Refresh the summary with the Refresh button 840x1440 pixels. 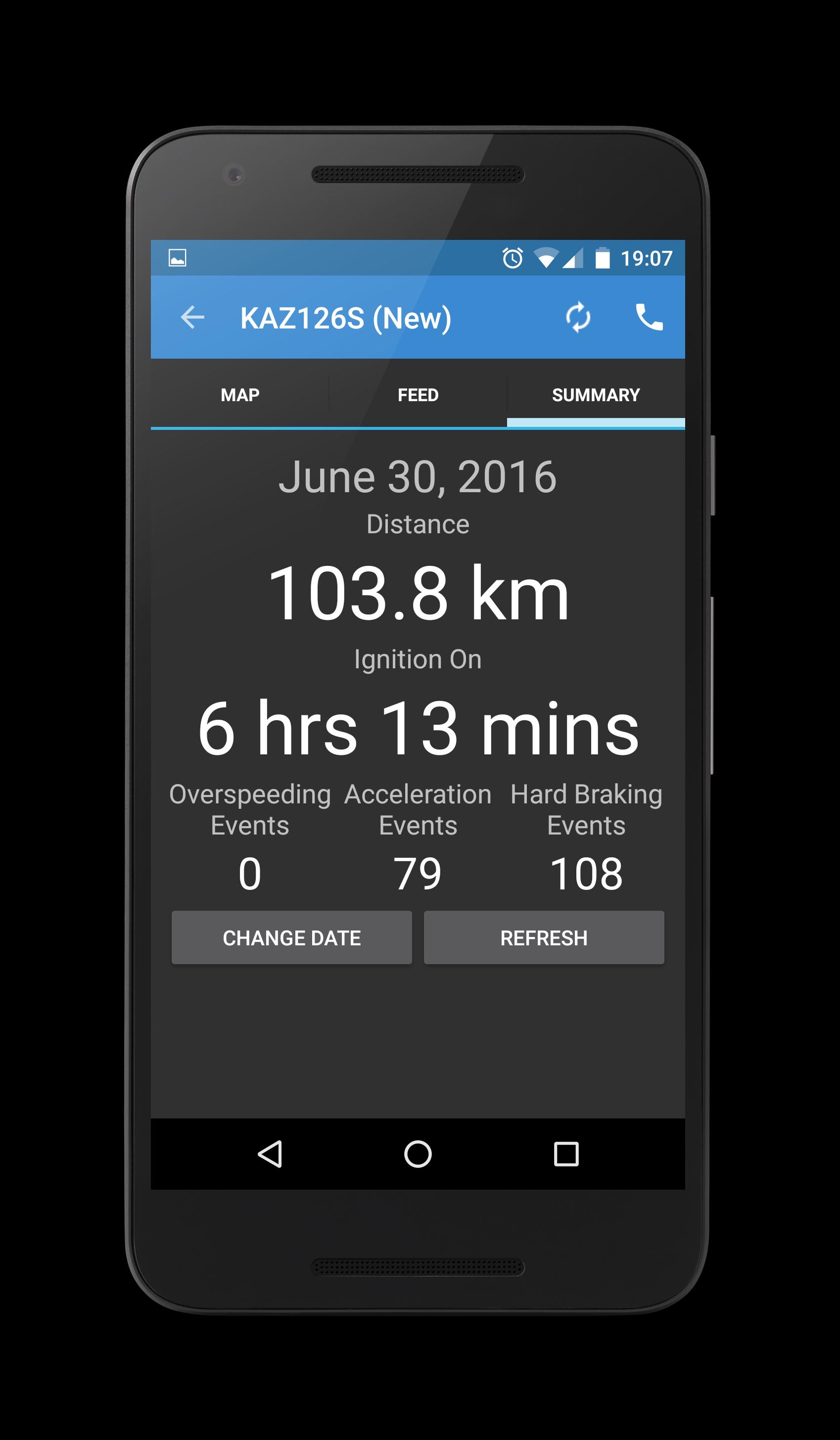coord(544,938)
